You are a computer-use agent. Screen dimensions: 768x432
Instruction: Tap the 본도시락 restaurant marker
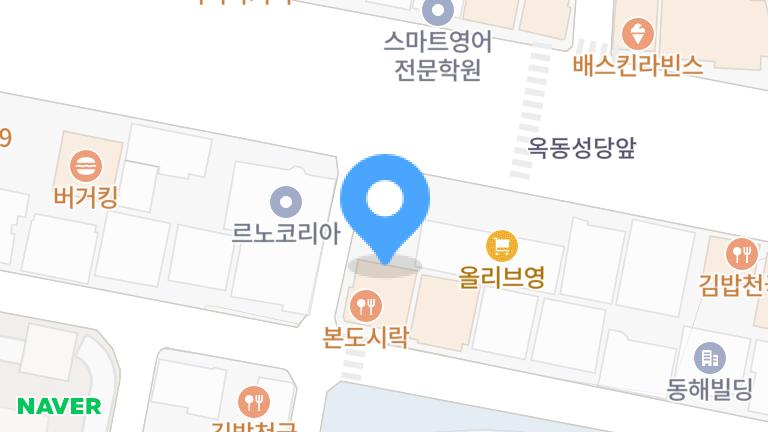(365, 301)
